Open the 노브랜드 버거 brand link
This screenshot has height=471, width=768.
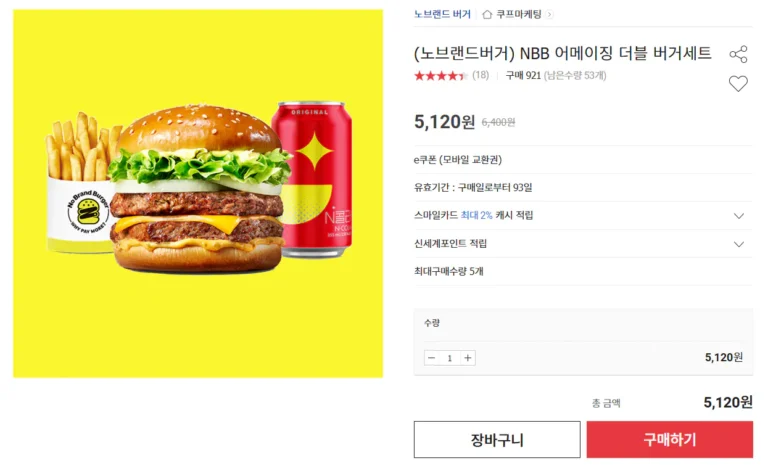[442, 14]
